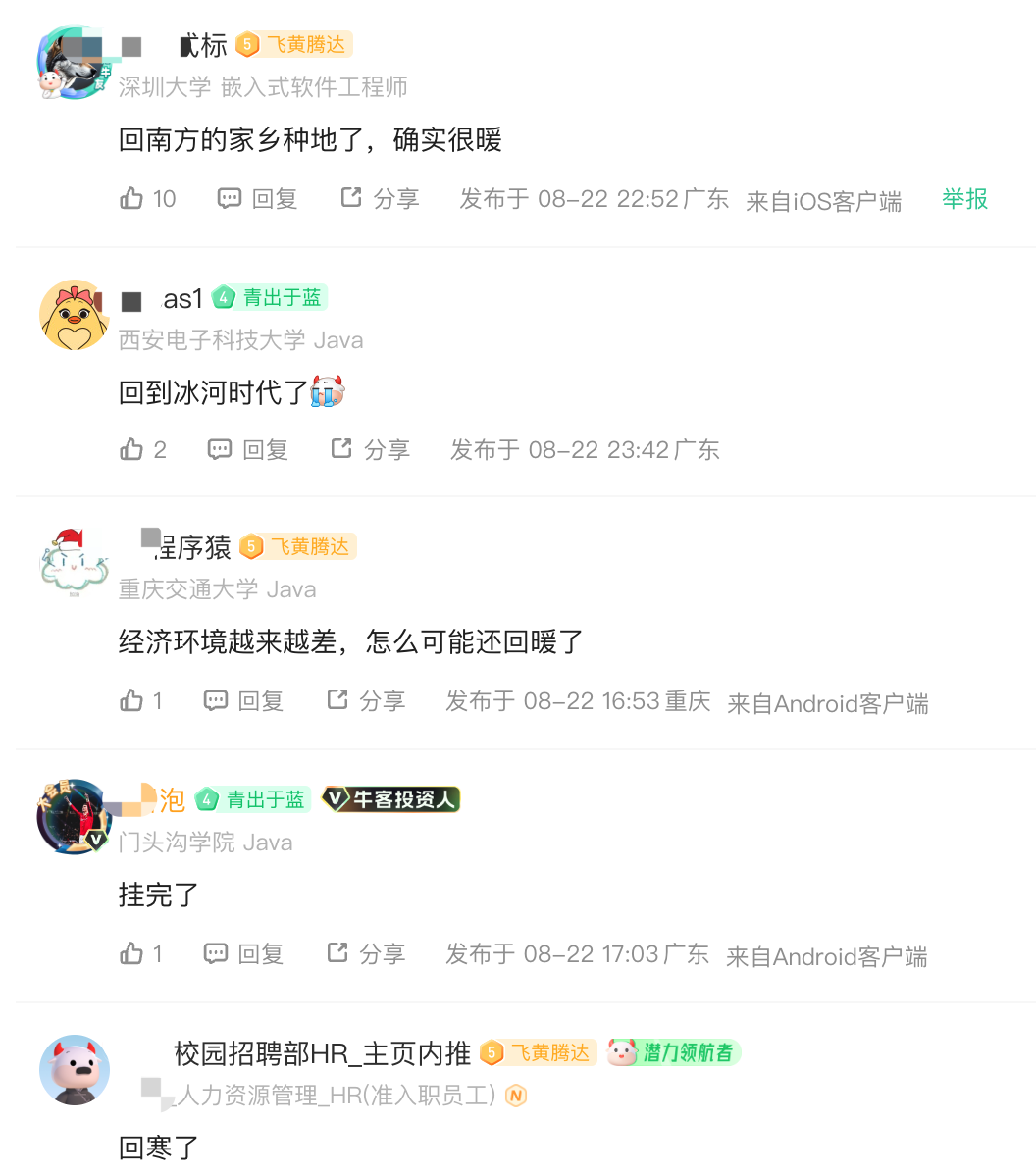
Task: Click the thumbs-up under "挂完了"
Action: (x=131, y=952)
